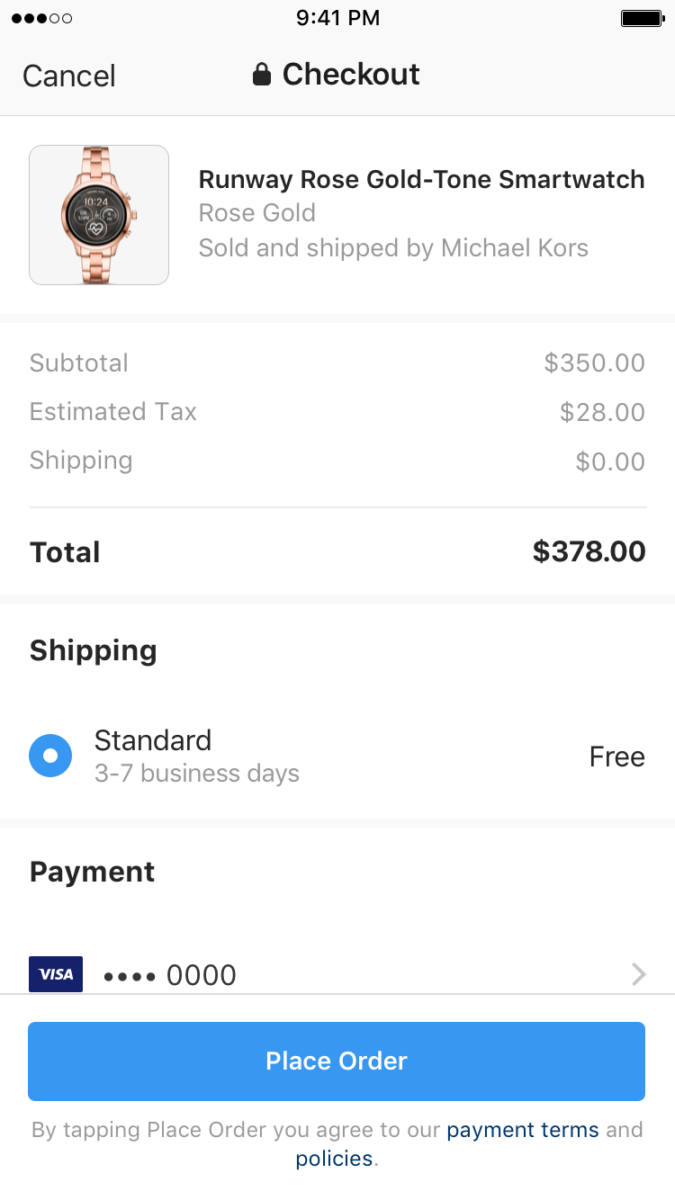Tap the Place Order button
The height and width of the screenshot is (1200, 675).
336,1061
